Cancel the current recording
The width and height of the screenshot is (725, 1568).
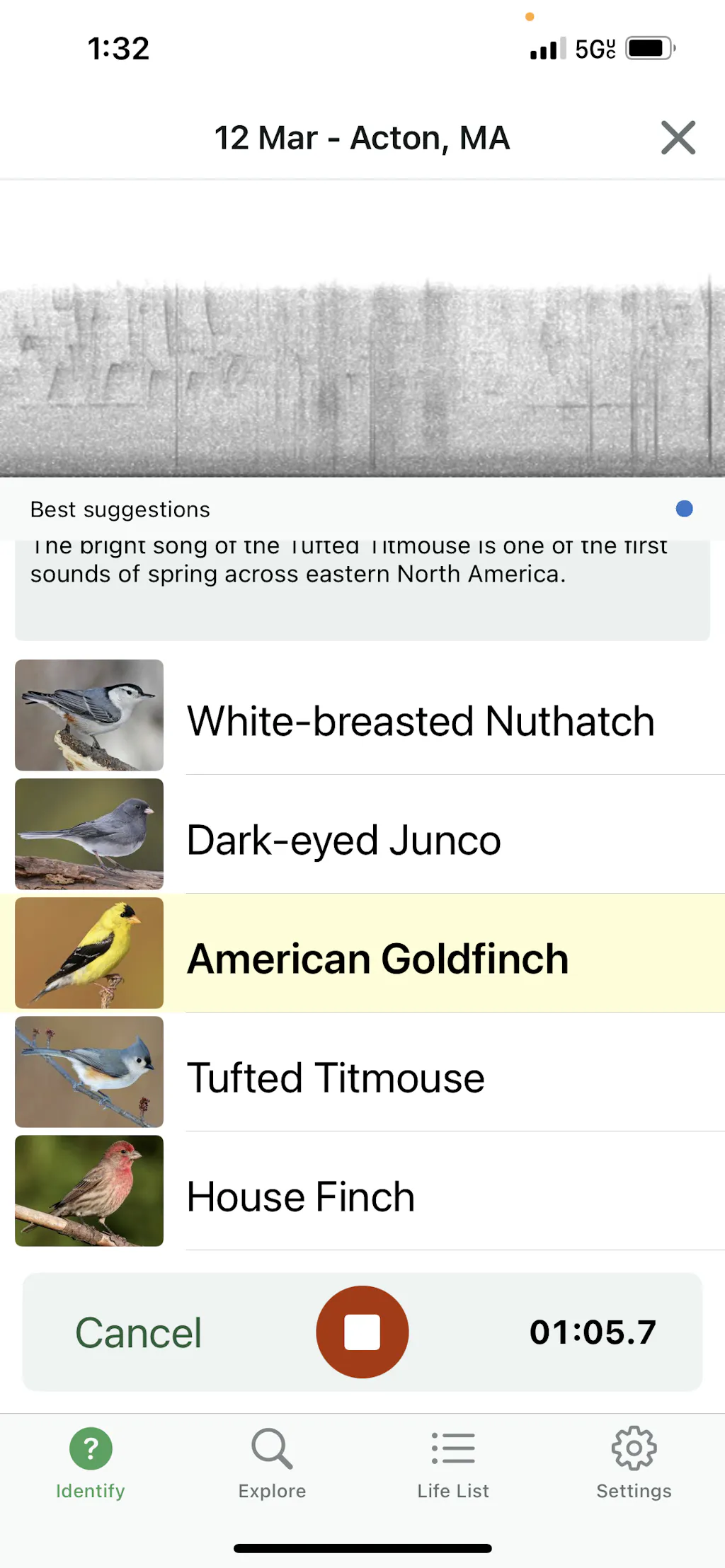coord(139,1333)
